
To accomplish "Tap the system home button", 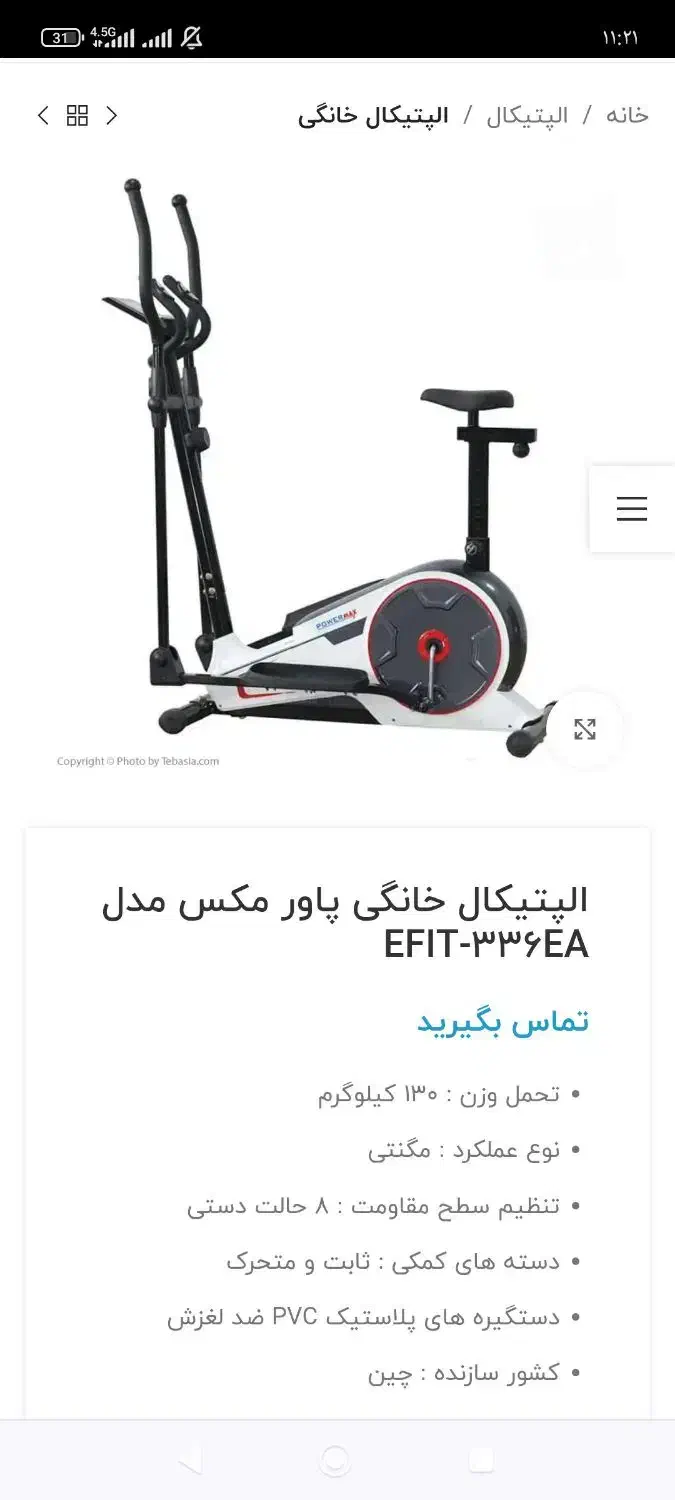I will pos(336,1461).
